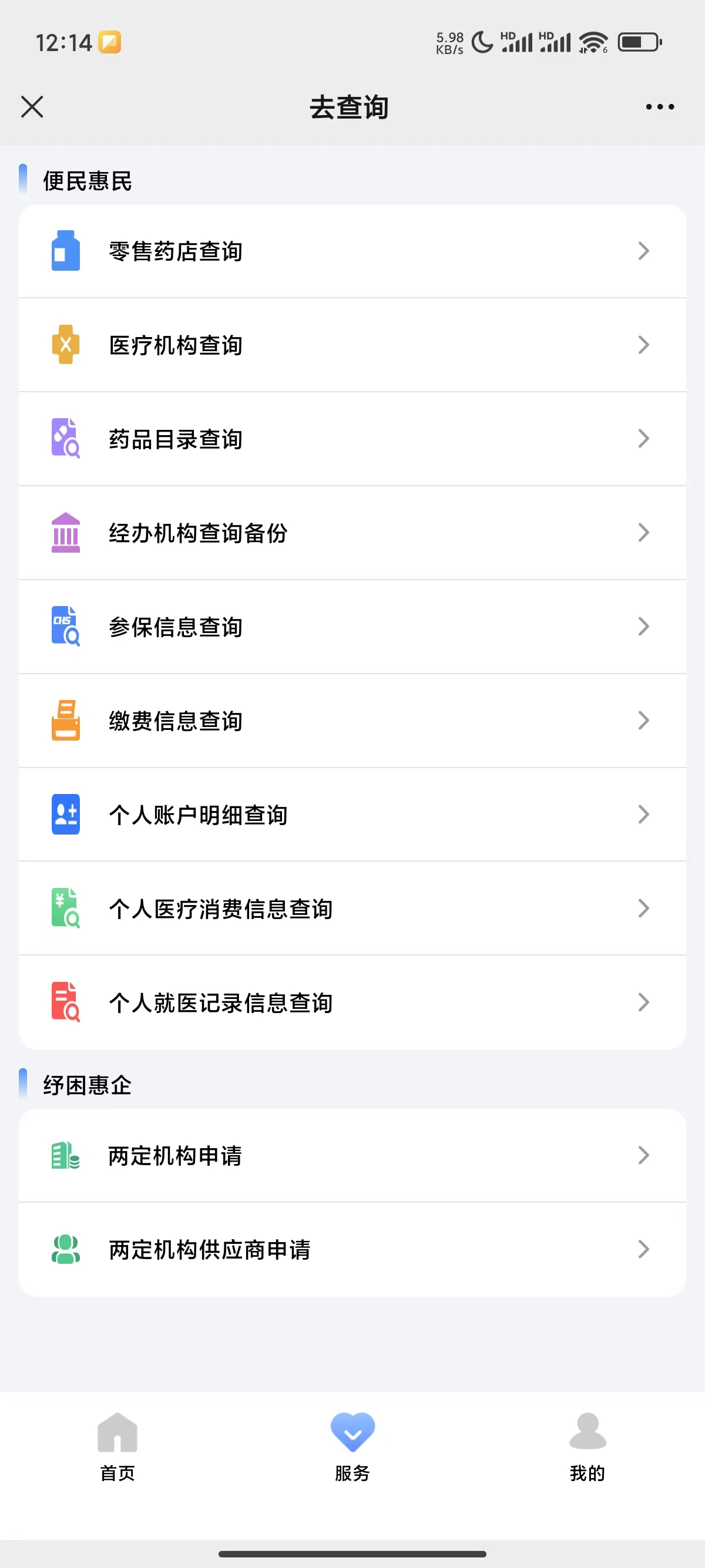Tap 个人医疗消费信息查询
Screen dimensions: 705x1568
(352, 909)
